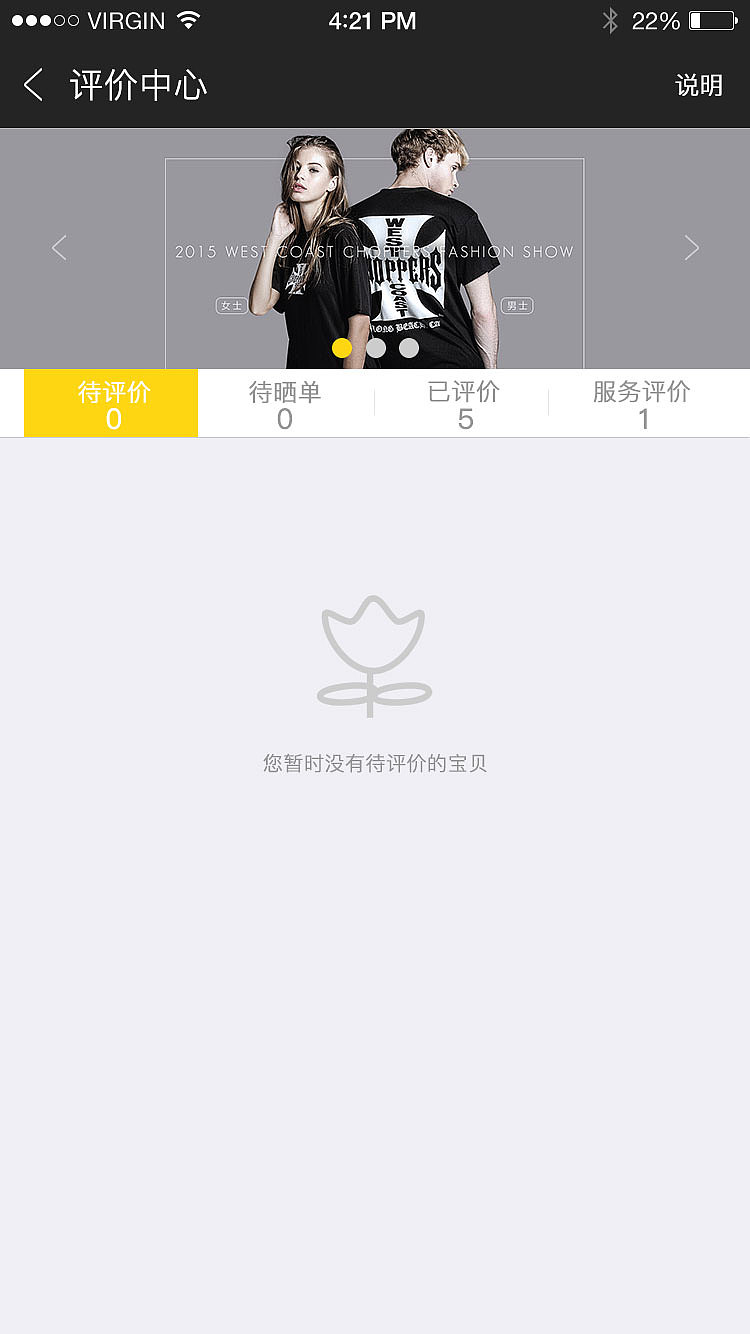
Task: Advance carousel with the right chevron
Action: pos(691,247)
